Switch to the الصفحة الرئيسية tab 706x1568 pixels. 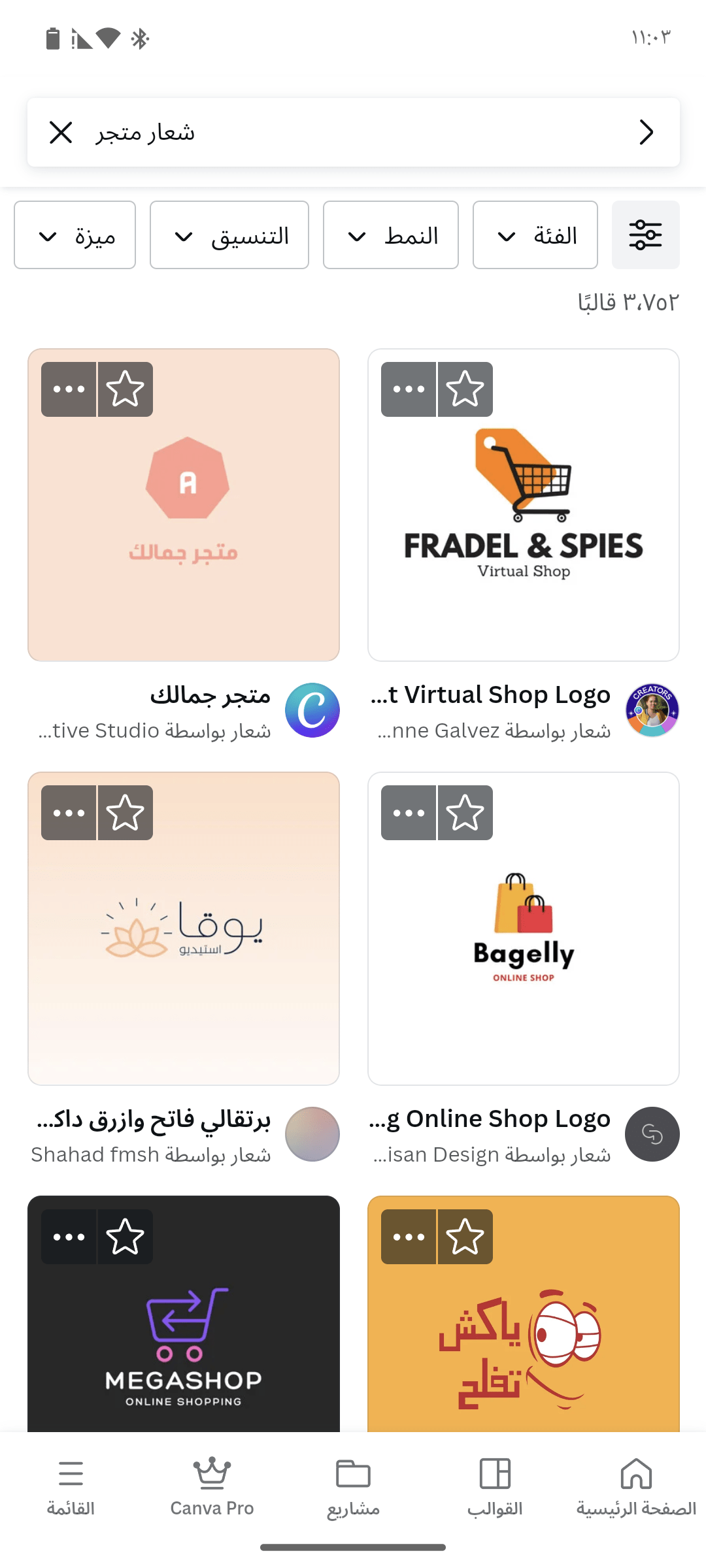(636, 1487)
